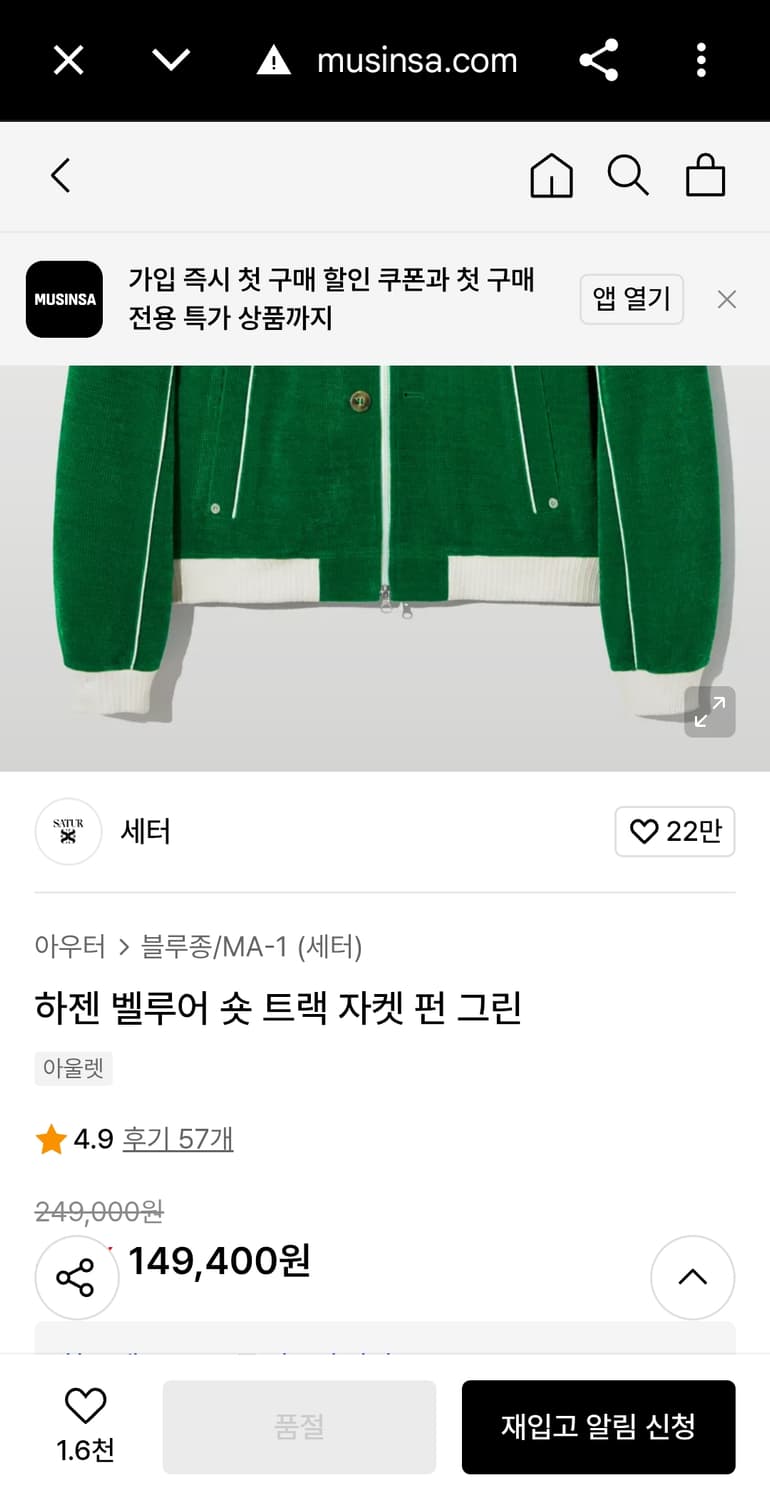Open the app with 앱 열기
Screen dimensions: 770x1500
[x=632, y=299]
